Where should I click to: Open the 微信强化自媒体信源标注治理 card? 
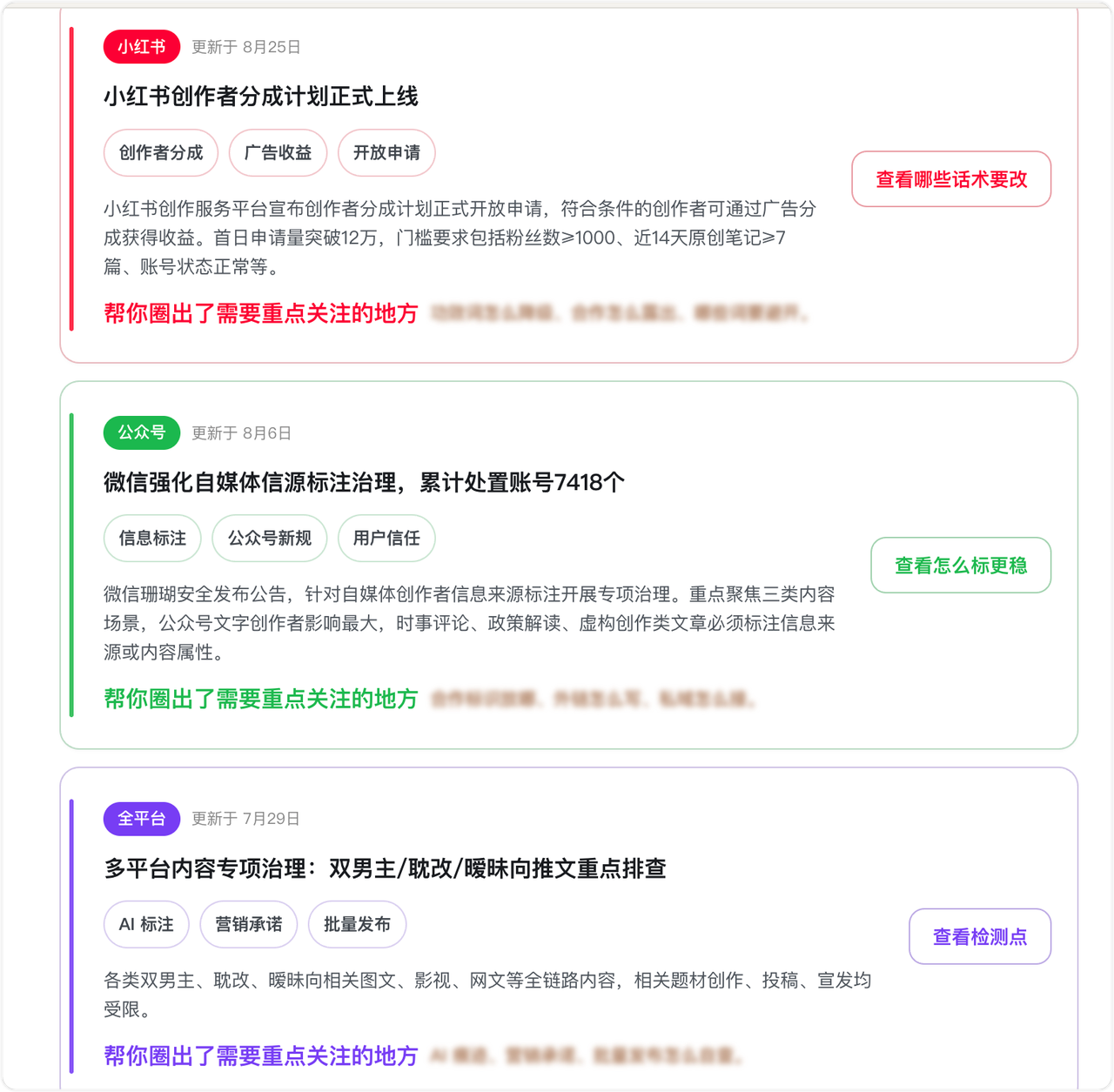pos(569,566)
